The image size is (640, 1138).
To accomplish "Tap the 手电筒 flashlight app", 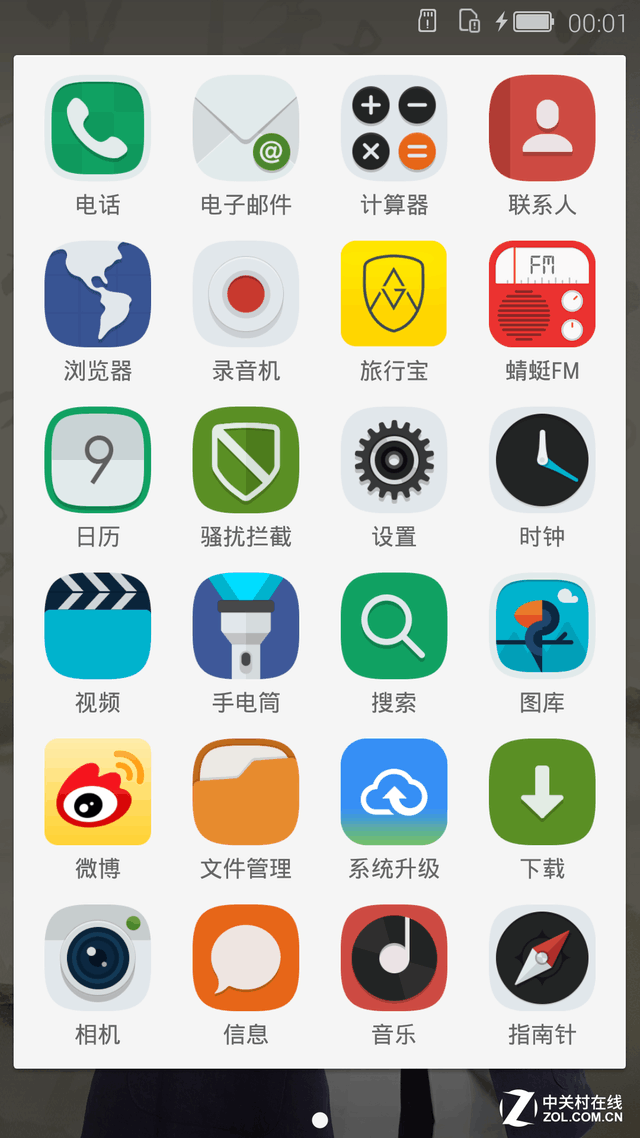I will [246, 627].
